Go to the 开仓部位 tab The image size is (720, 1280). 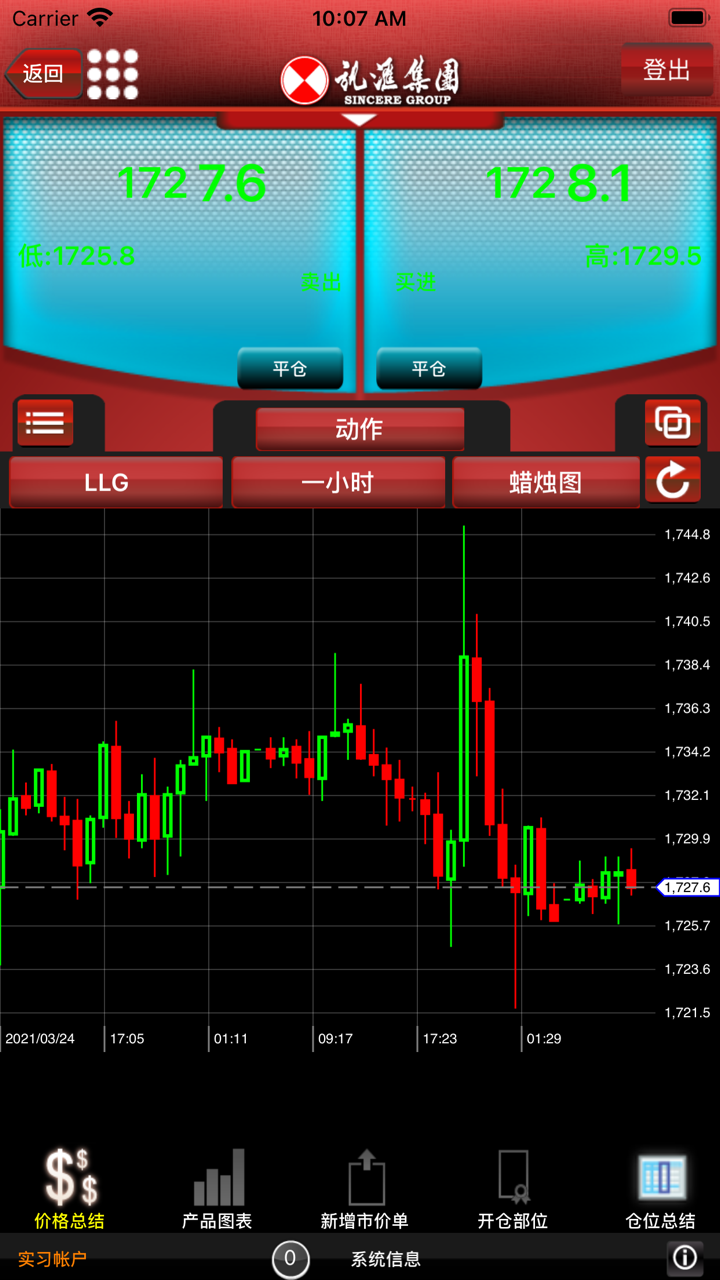pos(512,1190)
